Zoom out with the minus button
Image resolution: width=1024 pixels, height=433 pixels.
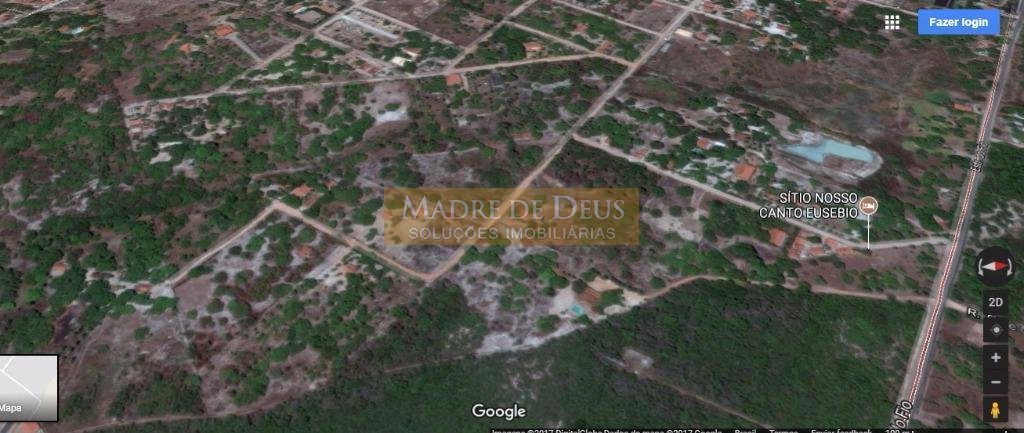click(x=995, y=382)
